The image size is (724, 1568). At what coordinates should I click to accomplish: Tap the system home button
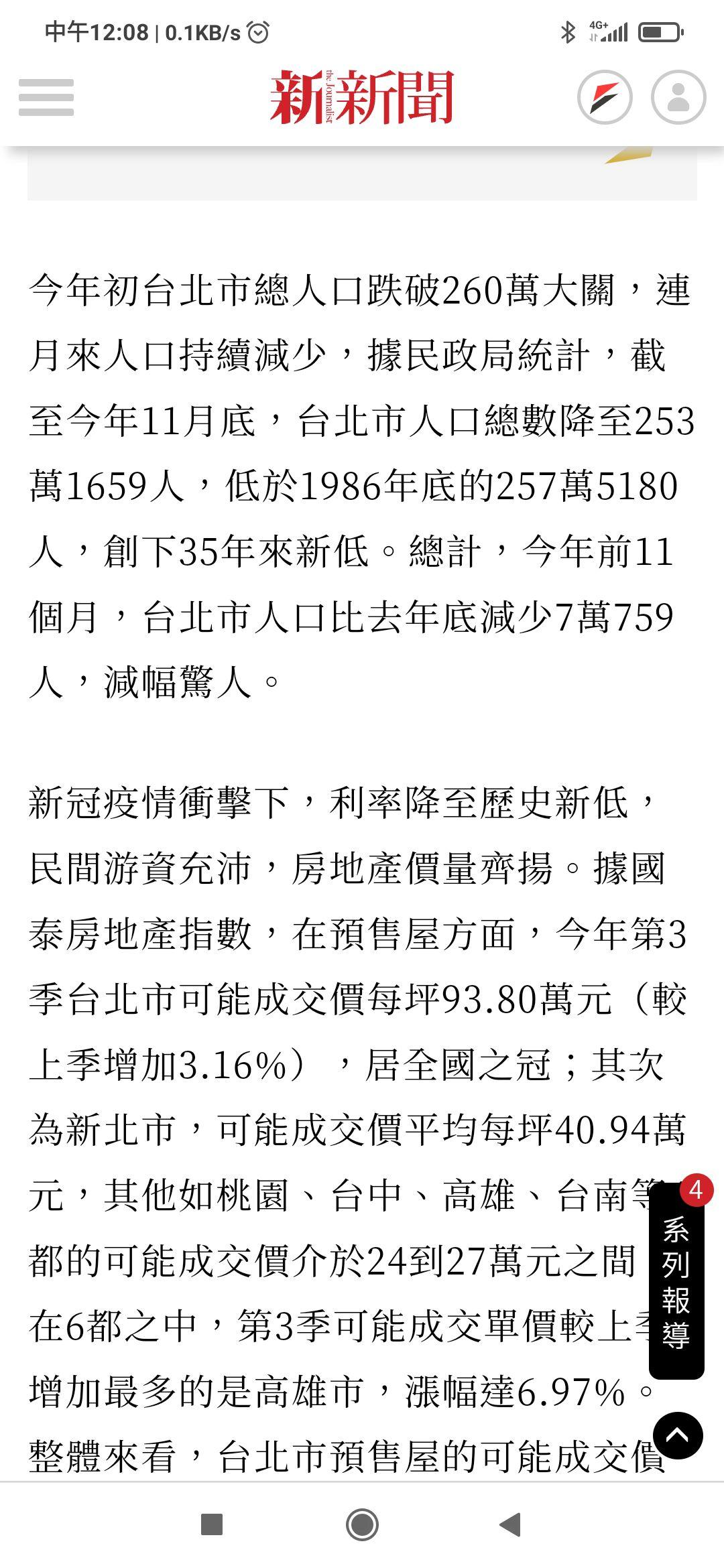(x=362, y=1525)
